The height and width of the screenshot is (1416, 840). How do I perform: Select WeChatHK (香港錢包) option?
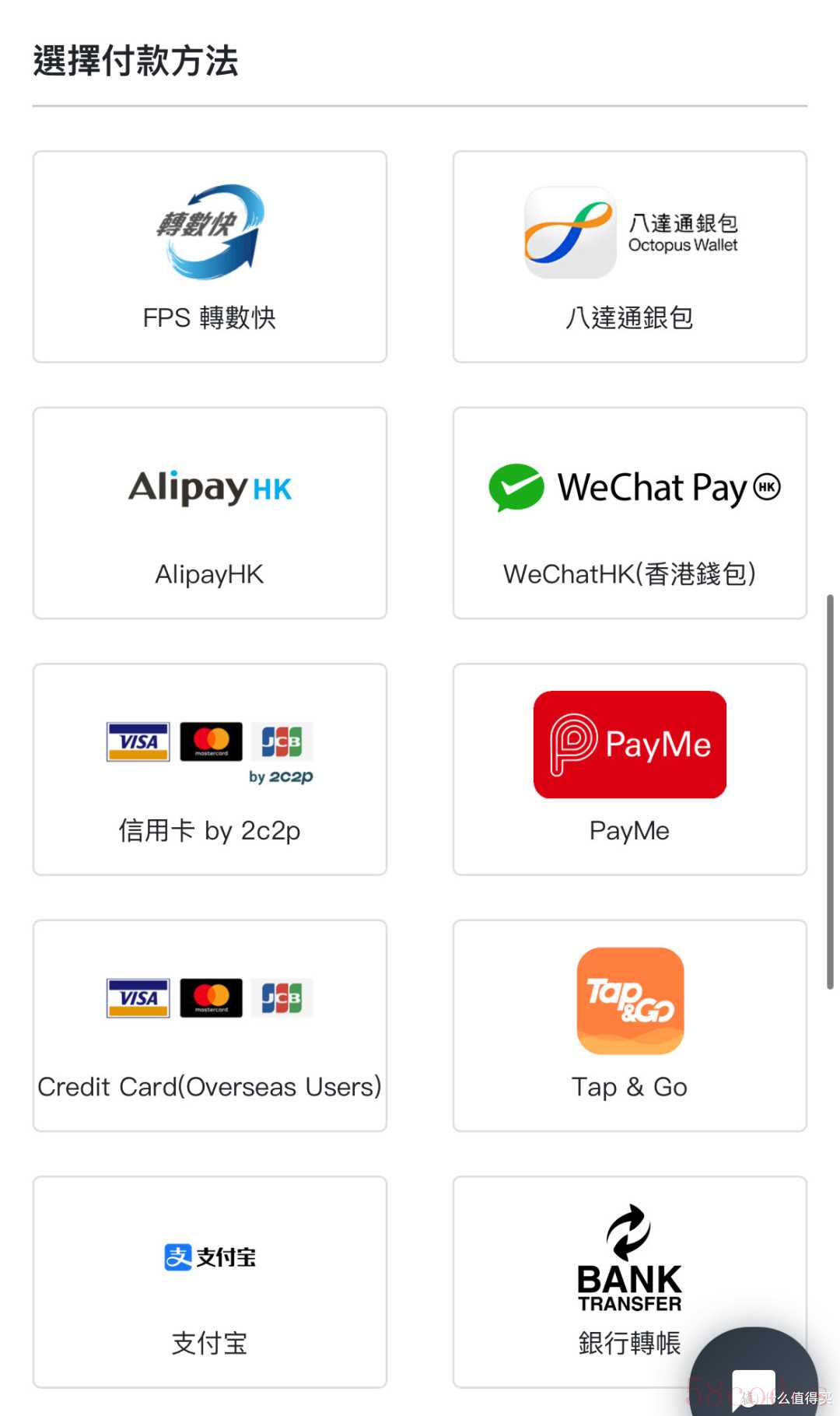pyautogui.click(x=629, y=513)
